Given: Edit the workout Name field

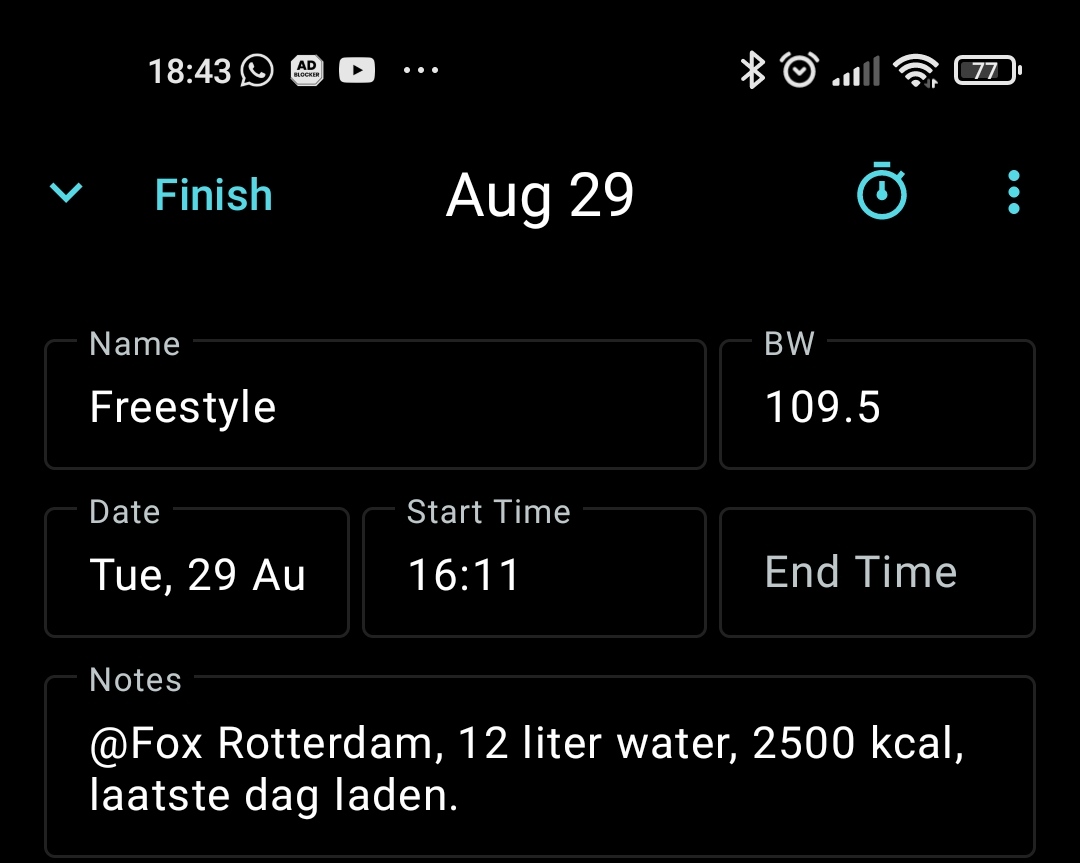Looking at the screenshot, I should [x=375, y=406].
